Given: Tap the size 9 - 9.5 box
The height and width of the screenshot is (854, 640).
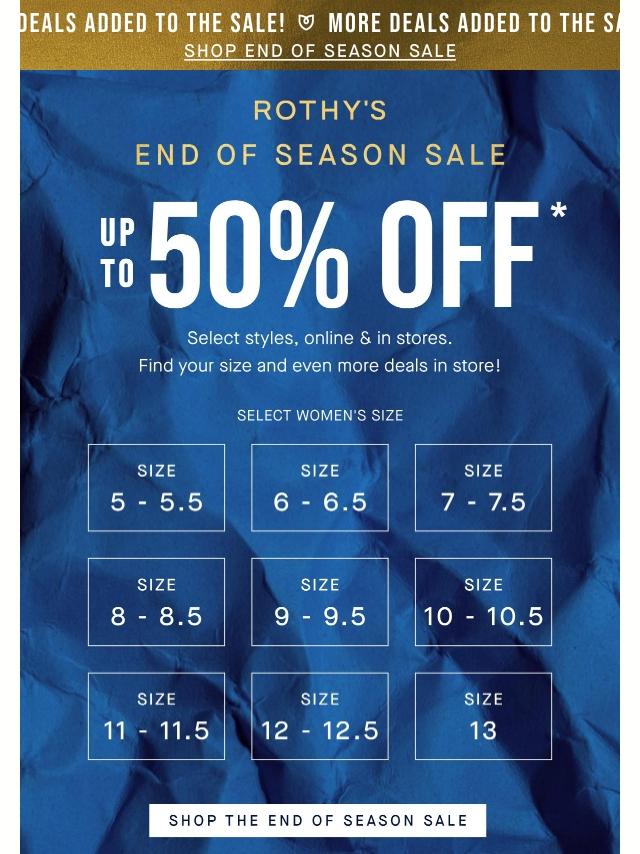Looking at the screenshot, I should [320, 602].
